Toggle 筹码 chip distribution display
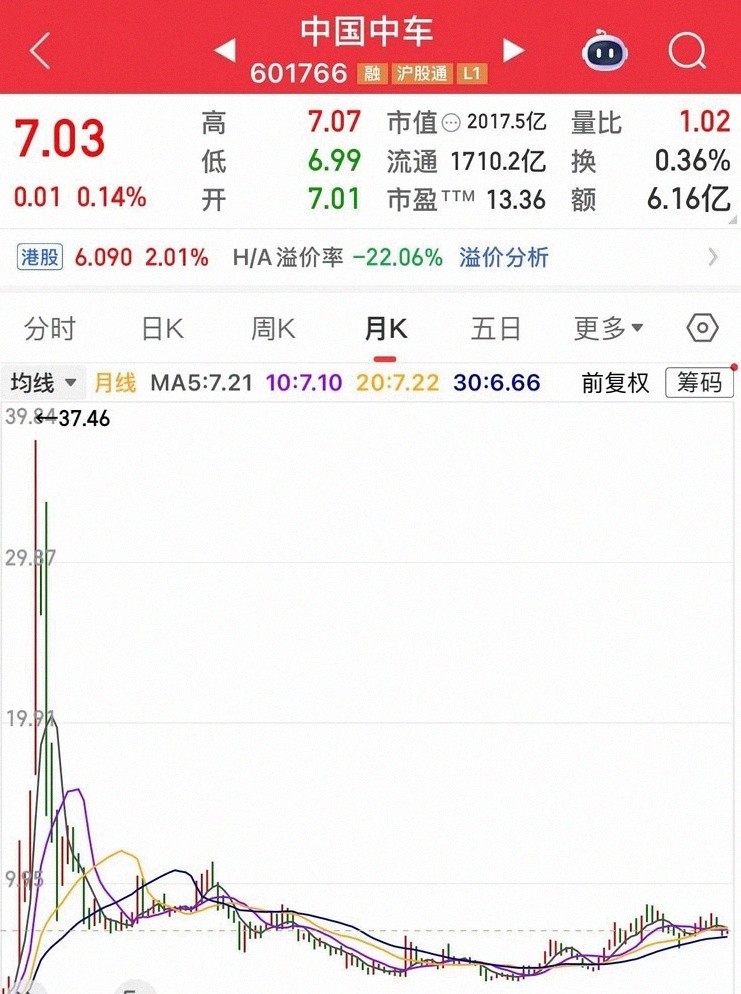The image size is (741, 994). tap(699, 383)
